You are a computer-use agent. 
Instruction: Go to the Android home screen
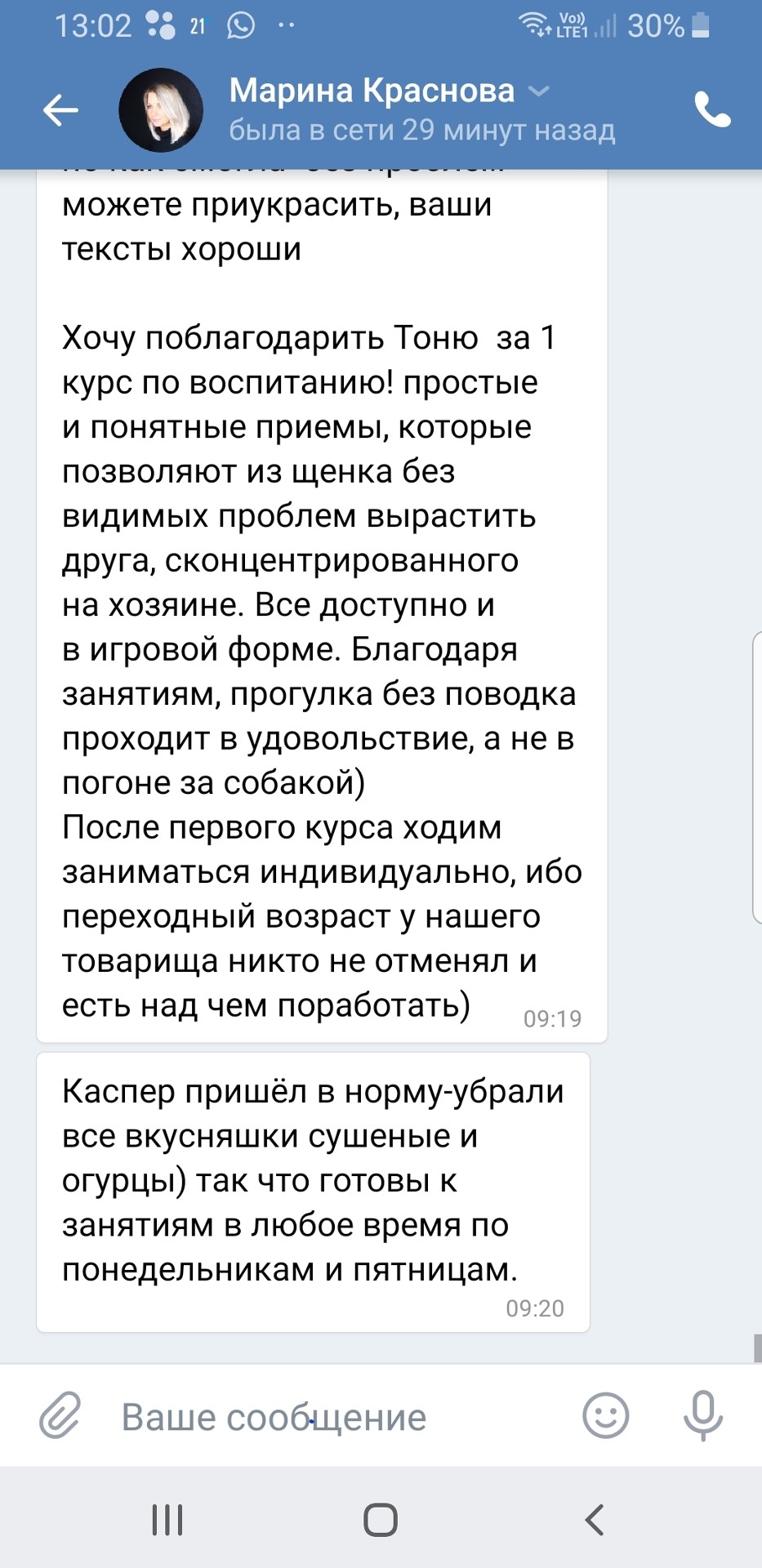tap(381, 1520)
